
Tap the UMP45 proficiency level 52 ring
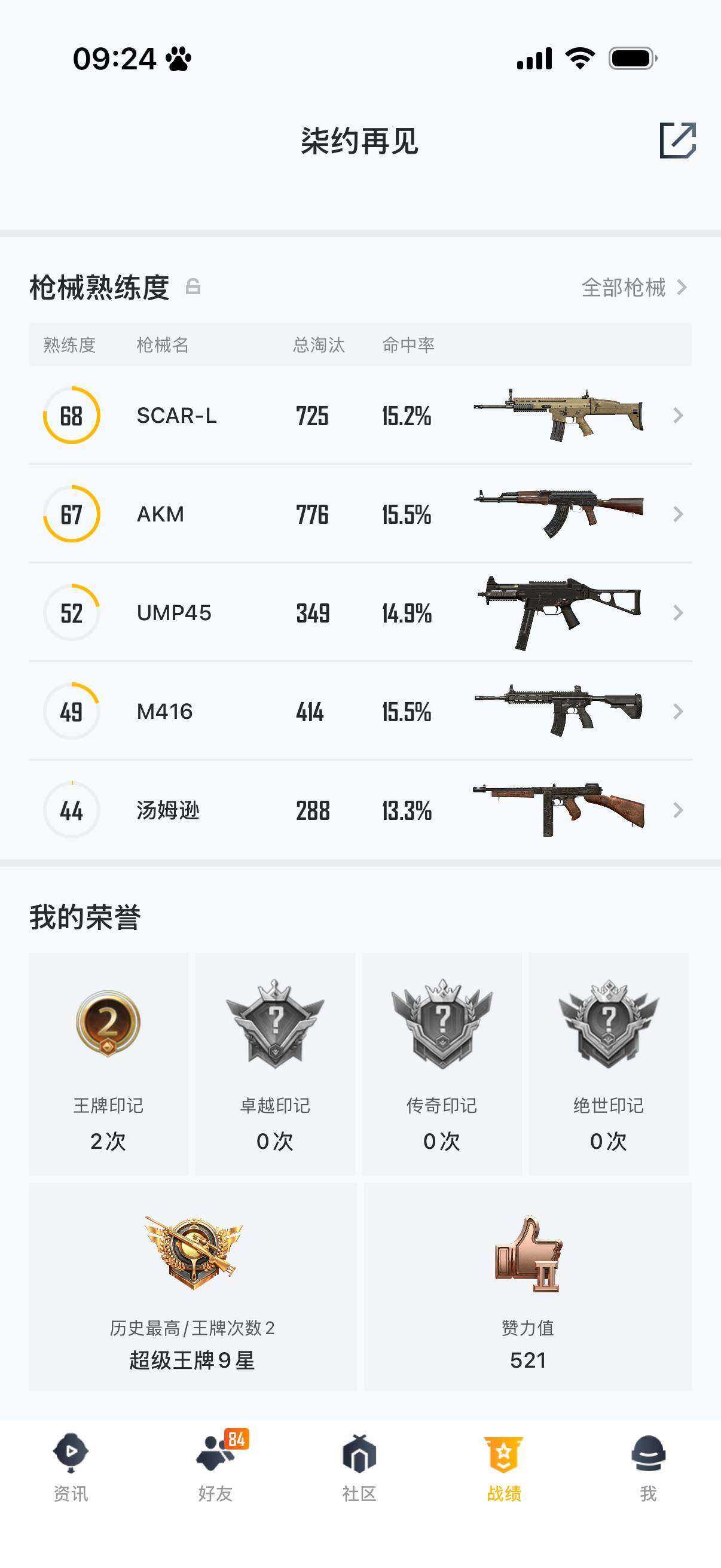pyautogui.click(x=71, y=613)
